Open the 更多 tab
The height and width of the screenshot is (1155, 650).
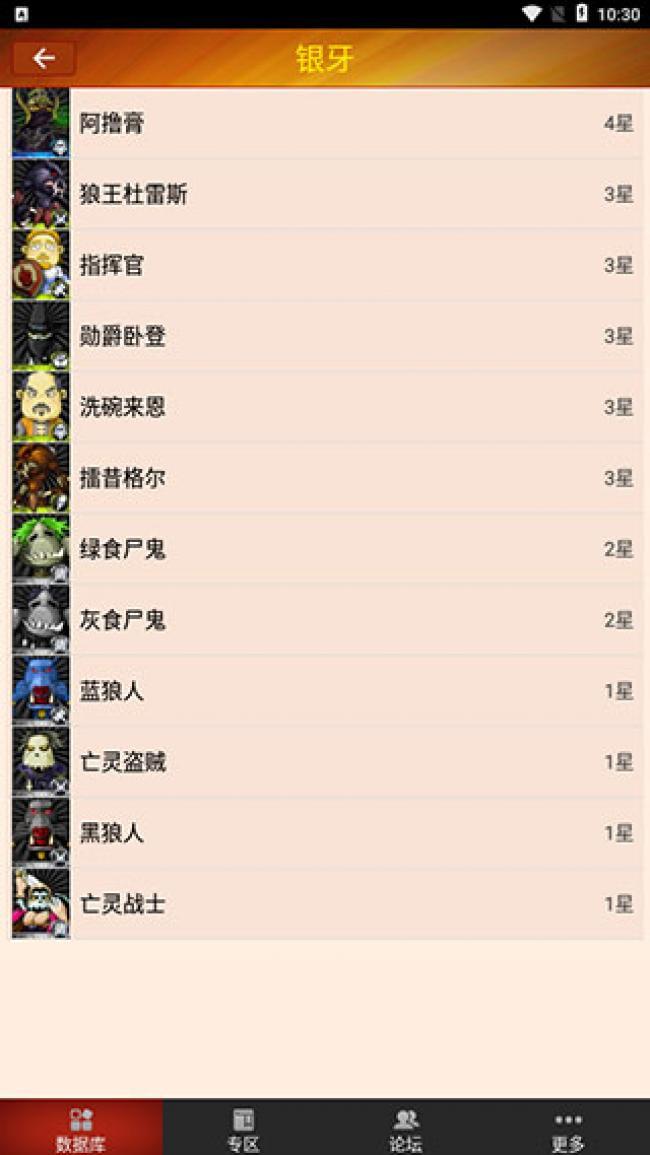pyautogui.click(x=568, y=1128)
